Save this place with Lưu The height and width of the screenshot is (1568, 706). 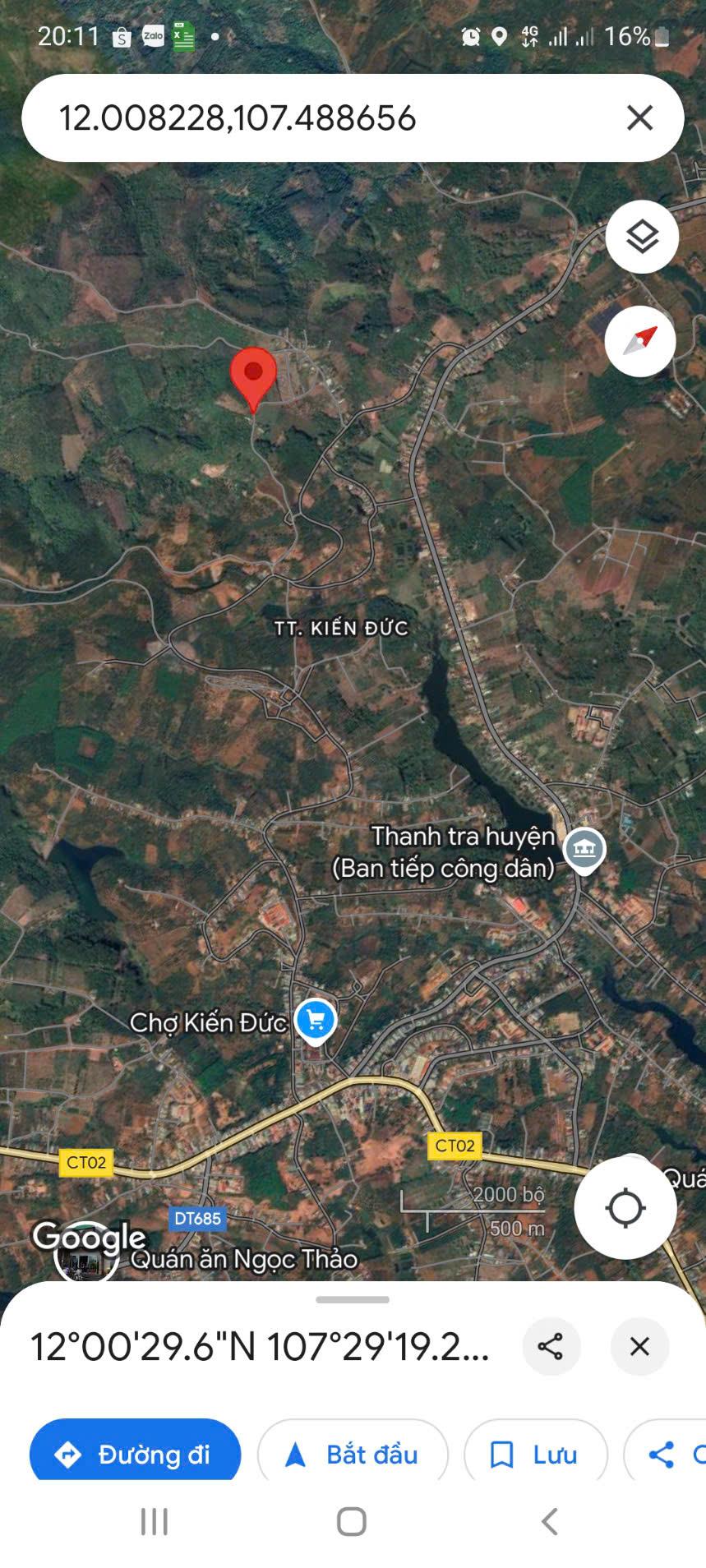point(536,1455)
